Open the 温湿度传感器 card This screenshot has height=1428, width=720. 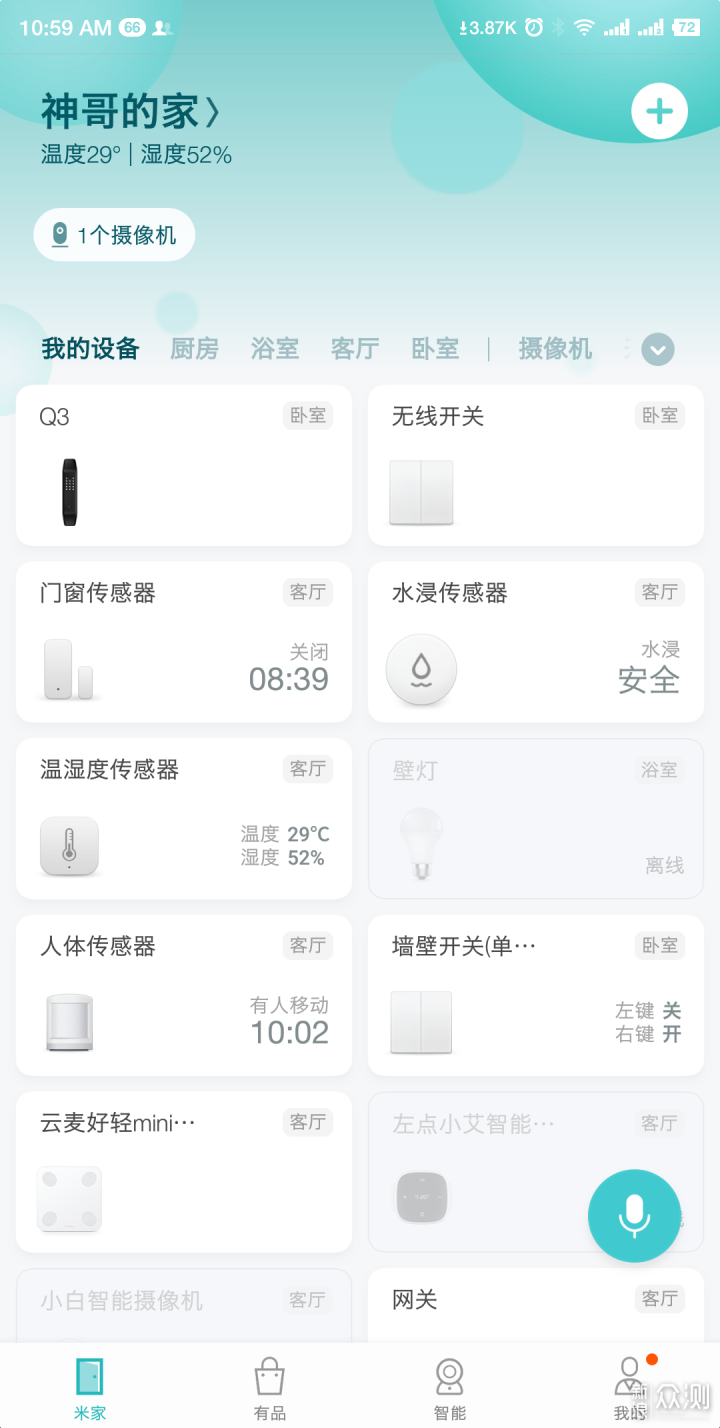click(x=184, y=819)
